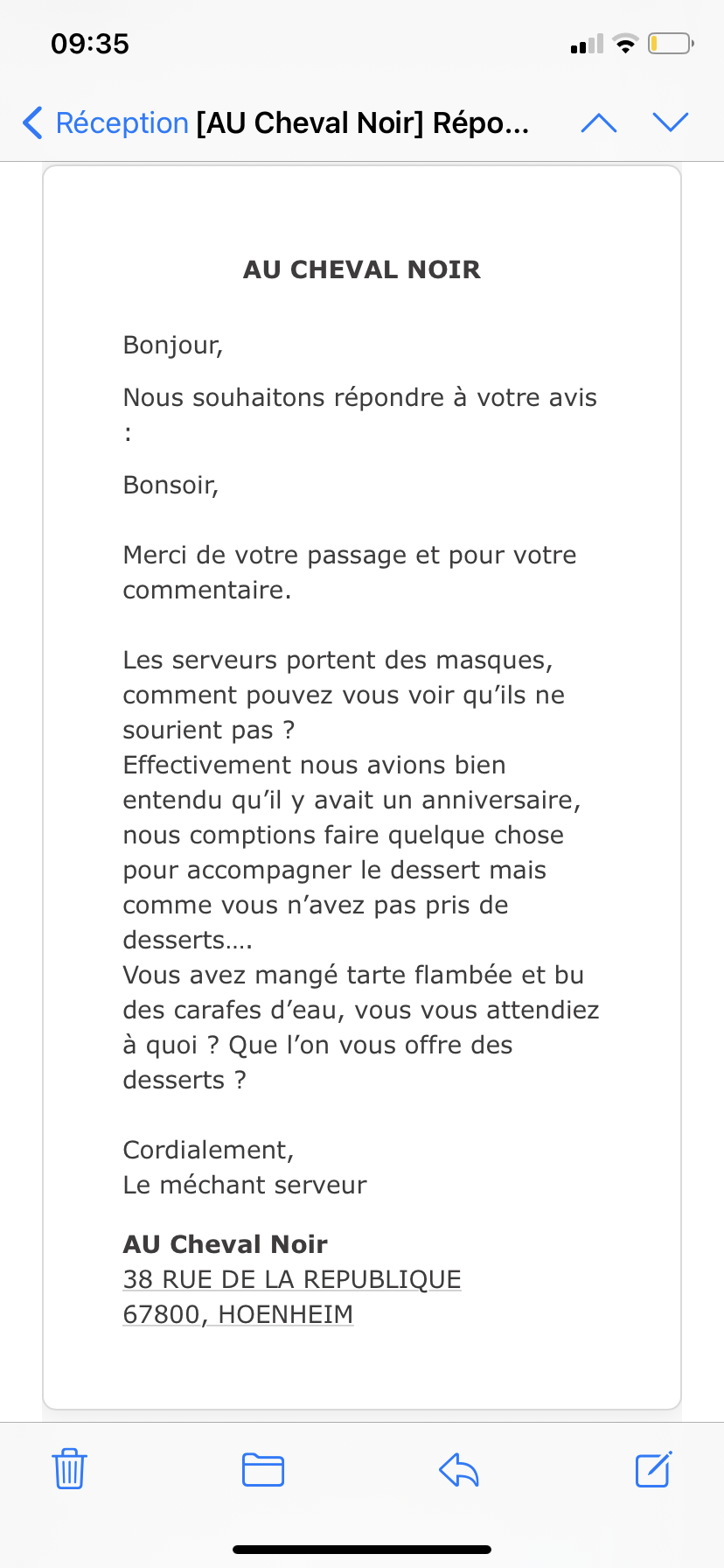
Task: Move this email to a folder
Action: (x=263, y=1469)
